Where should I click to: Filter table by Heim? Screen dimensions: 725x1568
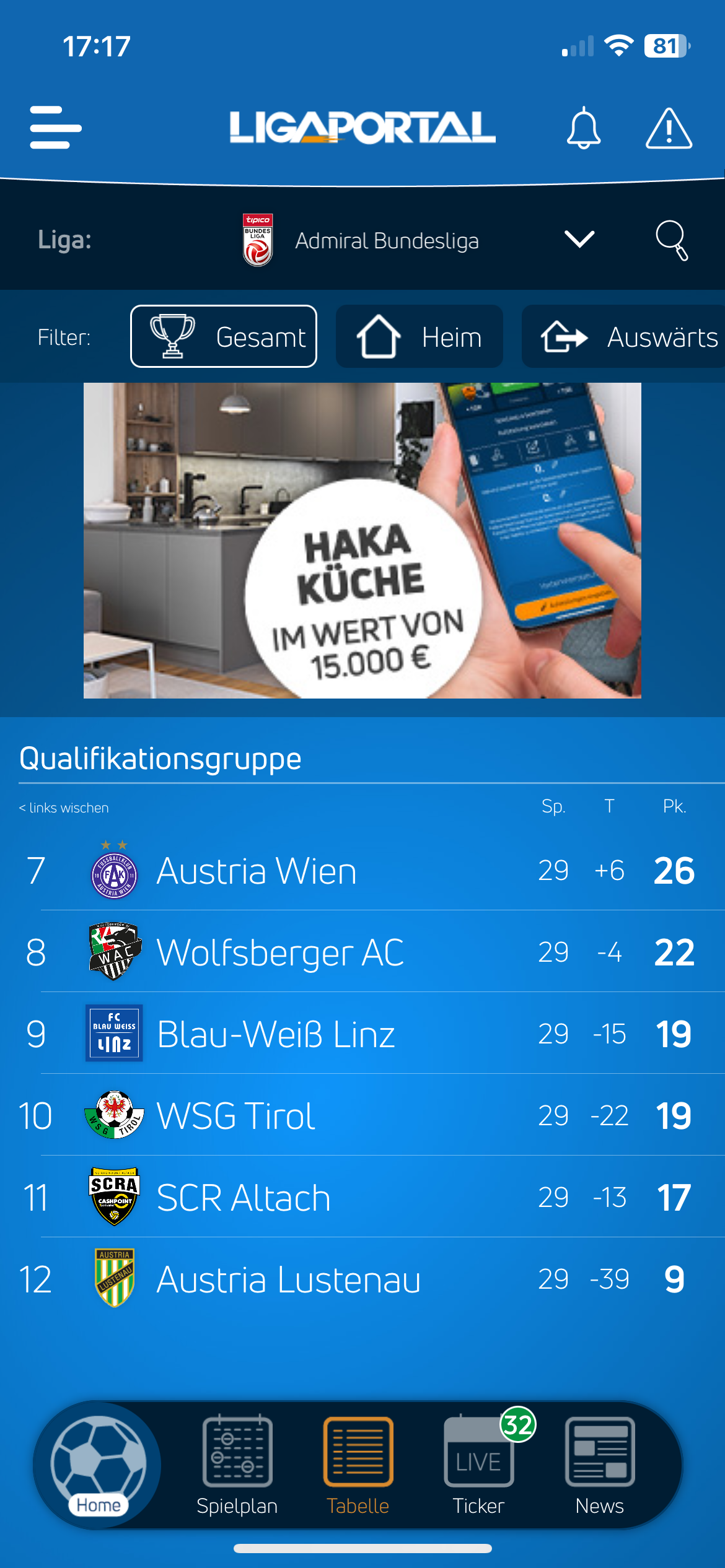click(420, 336)
